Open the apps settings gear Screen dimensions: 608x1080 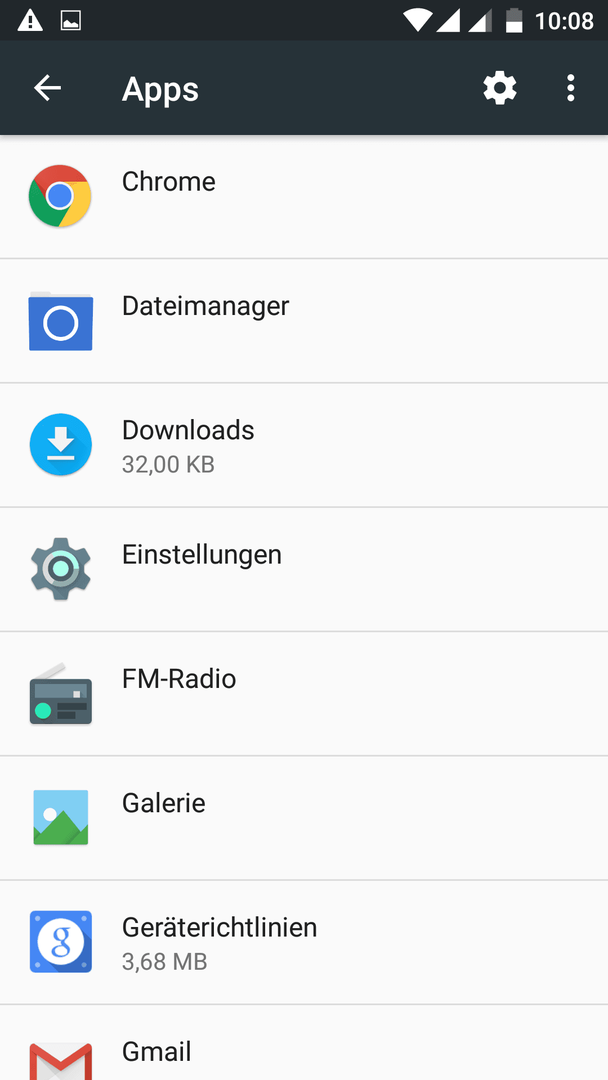coord(500,88)
